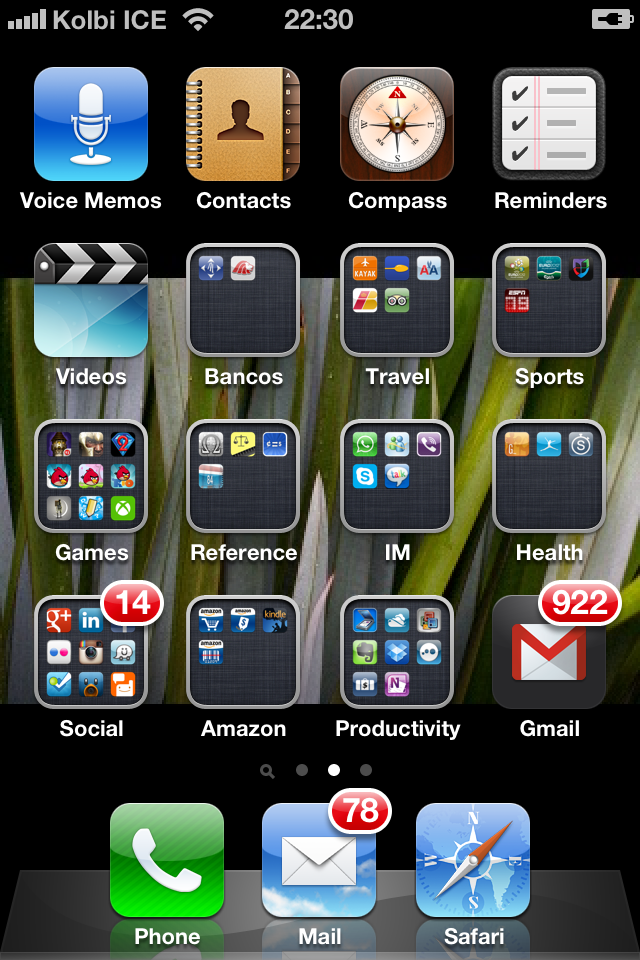This screenshot has height=960, width=640.
Task: Open the Phone app in the dock
Action: (x=167, y=860)
